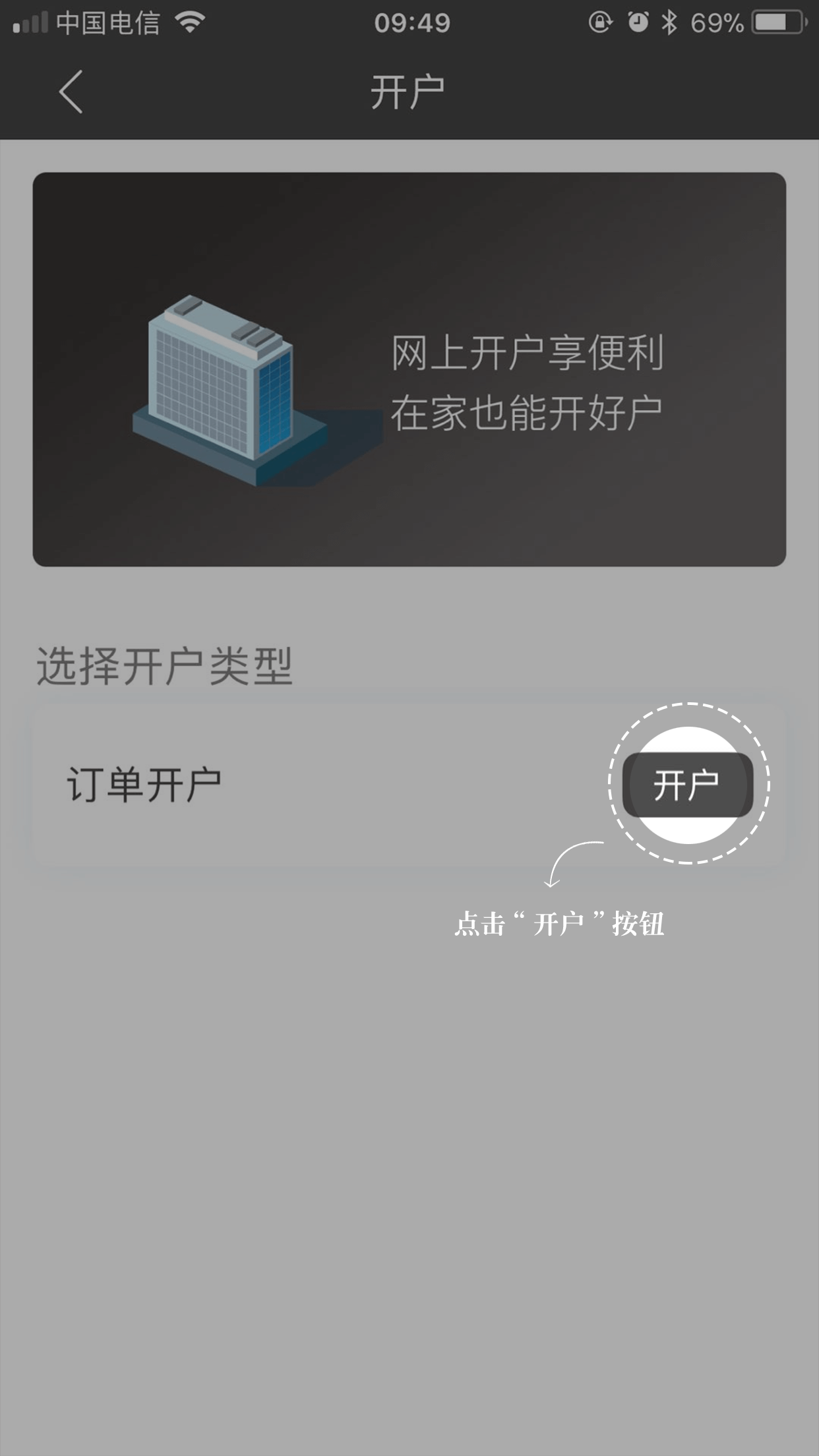This screenshot has width=819, height=1456.
Task: Tap the 开户 button for 订单开户
Action: coord(687,785)
